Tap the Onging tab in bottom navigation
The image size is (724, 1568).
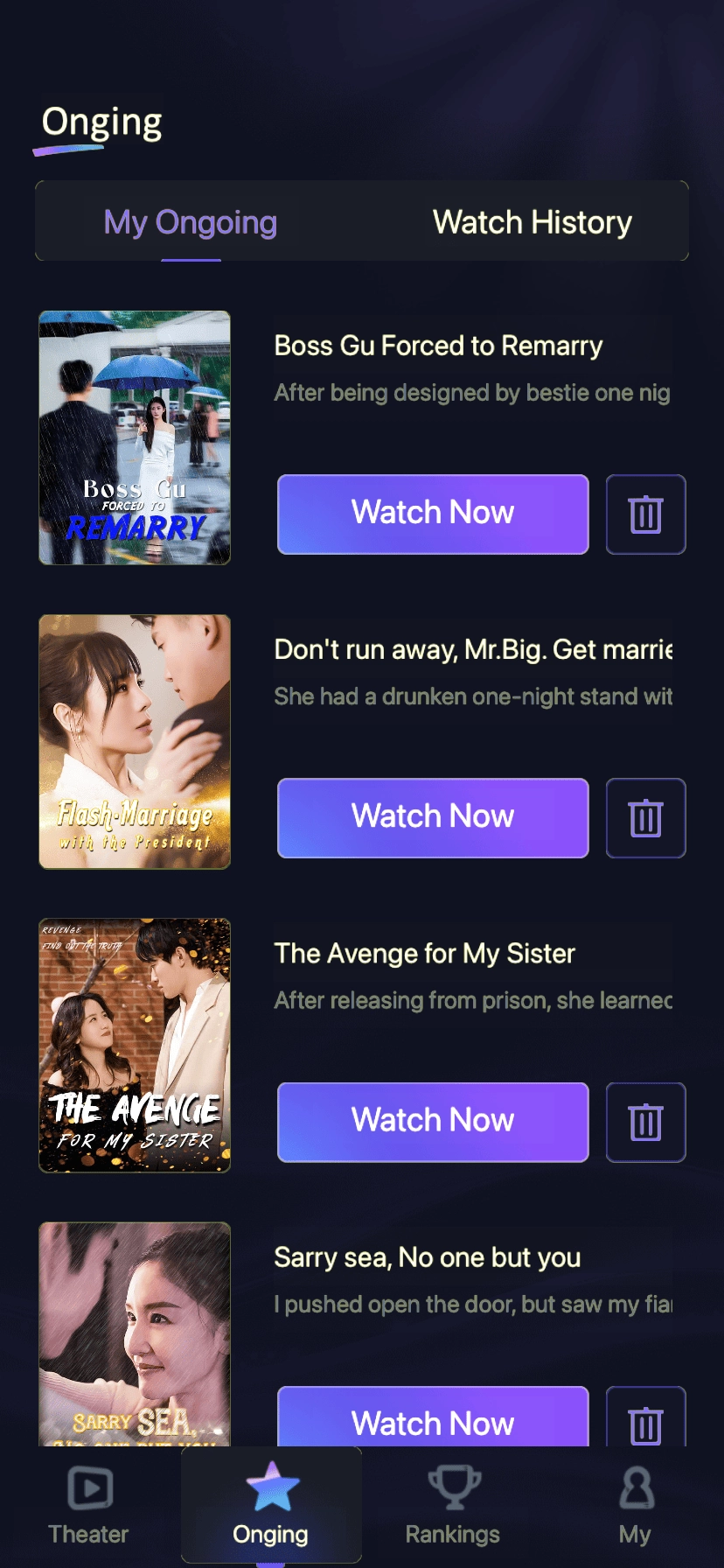pos(271,1505)
